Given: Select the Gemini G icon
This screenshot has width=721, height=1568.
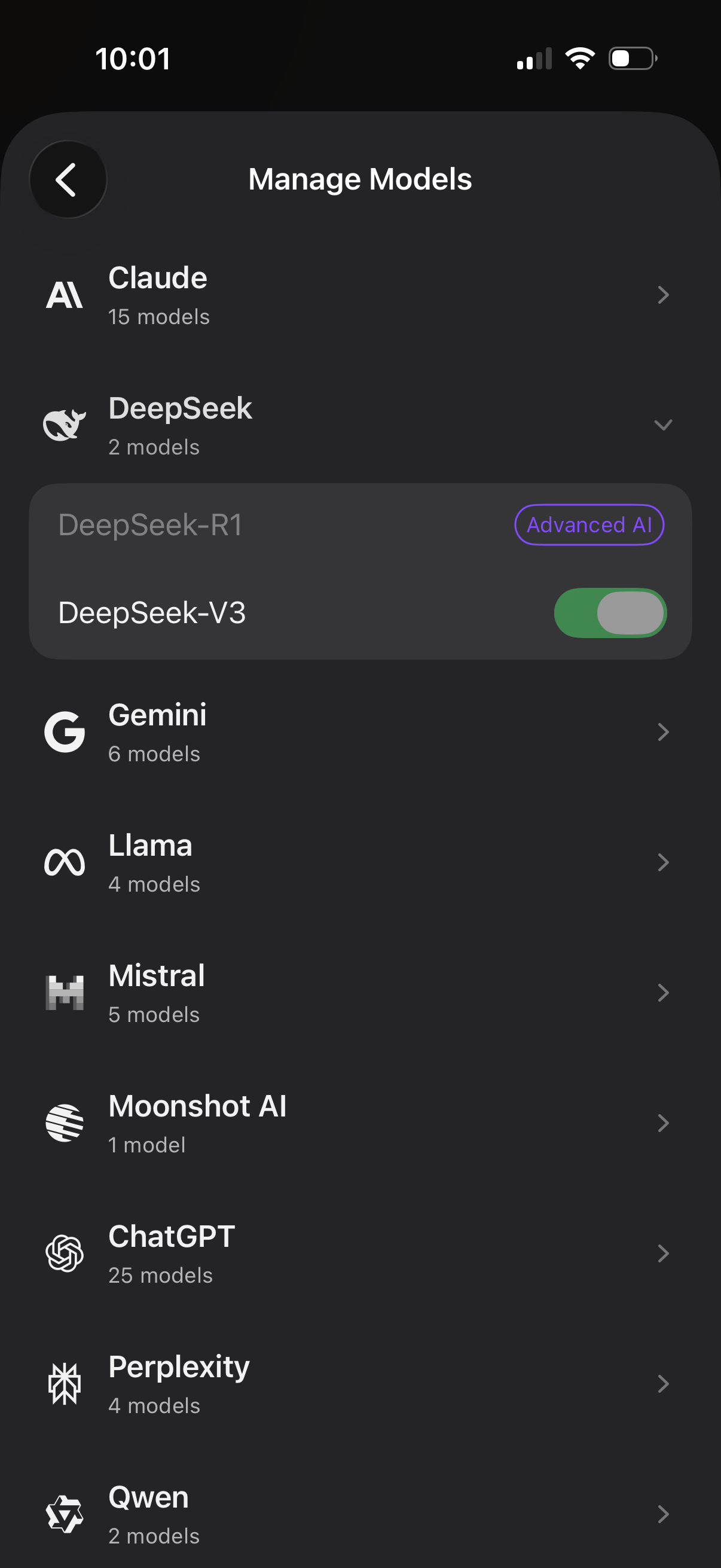Looking at the screenshot, I should (65, 733).
